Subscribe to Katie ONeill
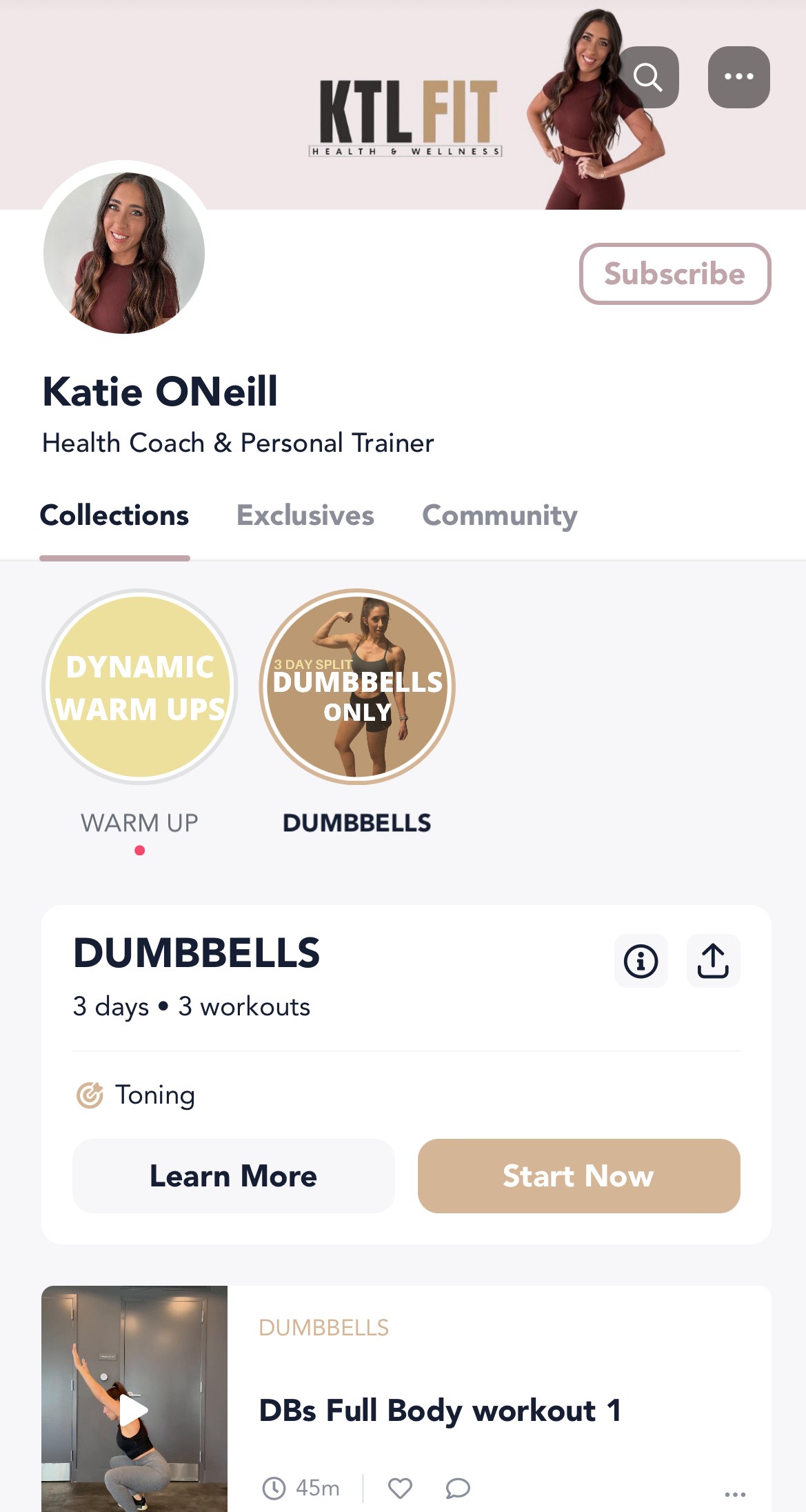This screenshot has height=1512, width=806. pos(674,274)
